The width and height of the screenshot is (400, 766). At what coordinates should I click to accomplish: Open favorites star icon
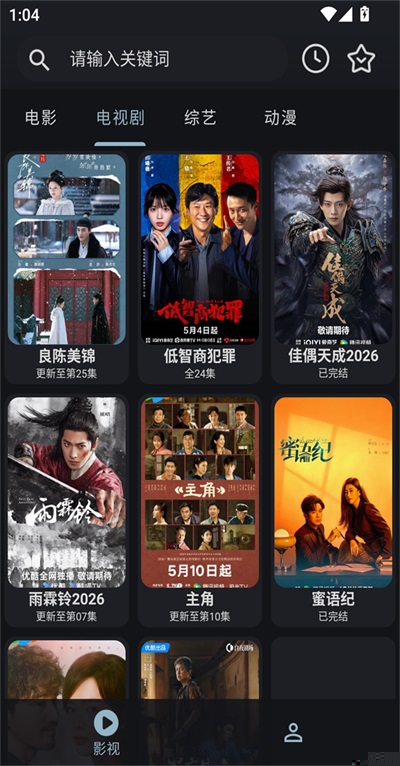(x=361, y=59)
